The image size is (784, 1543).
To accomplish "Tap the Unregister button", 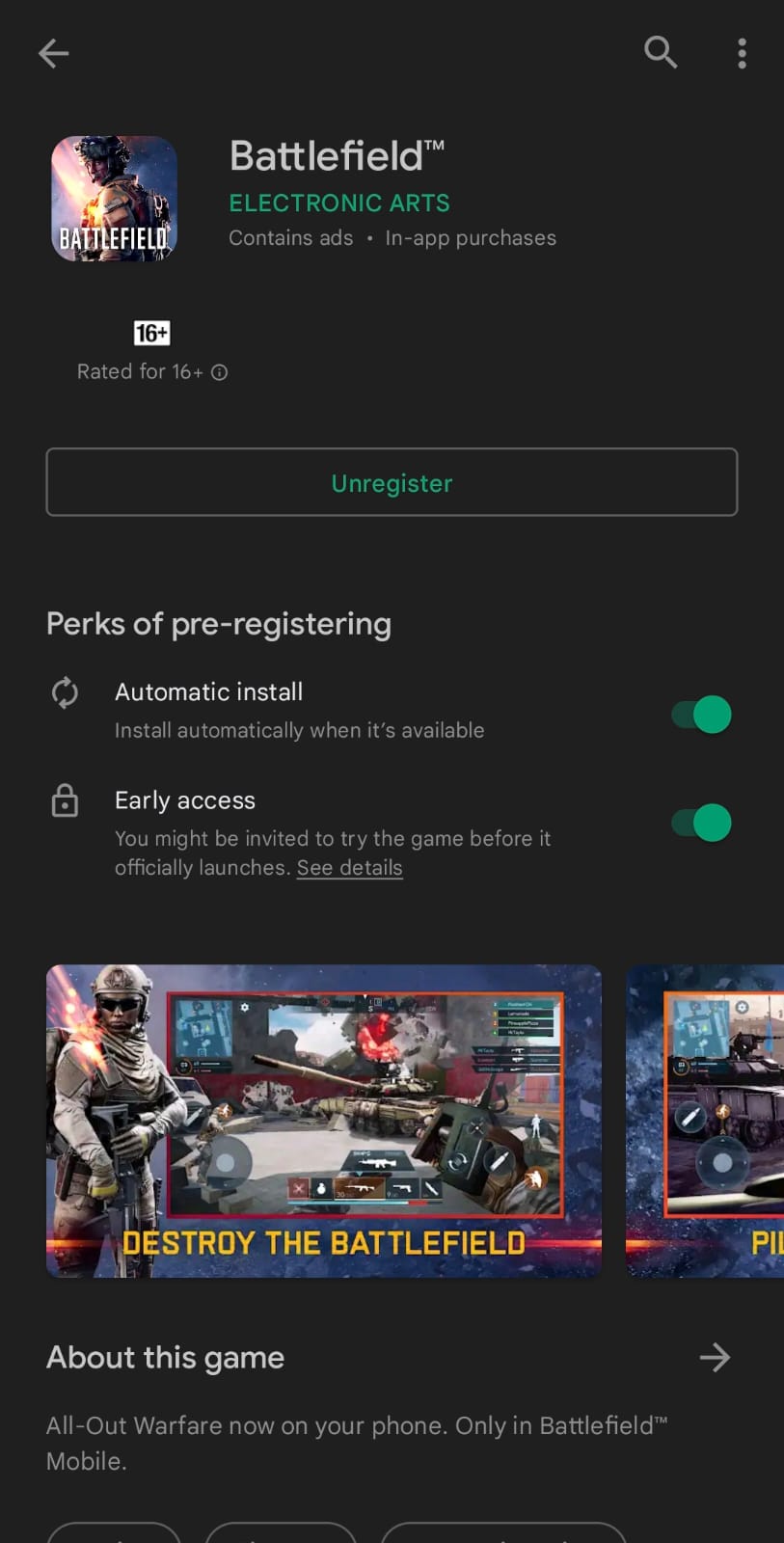I will pos(392,482).
